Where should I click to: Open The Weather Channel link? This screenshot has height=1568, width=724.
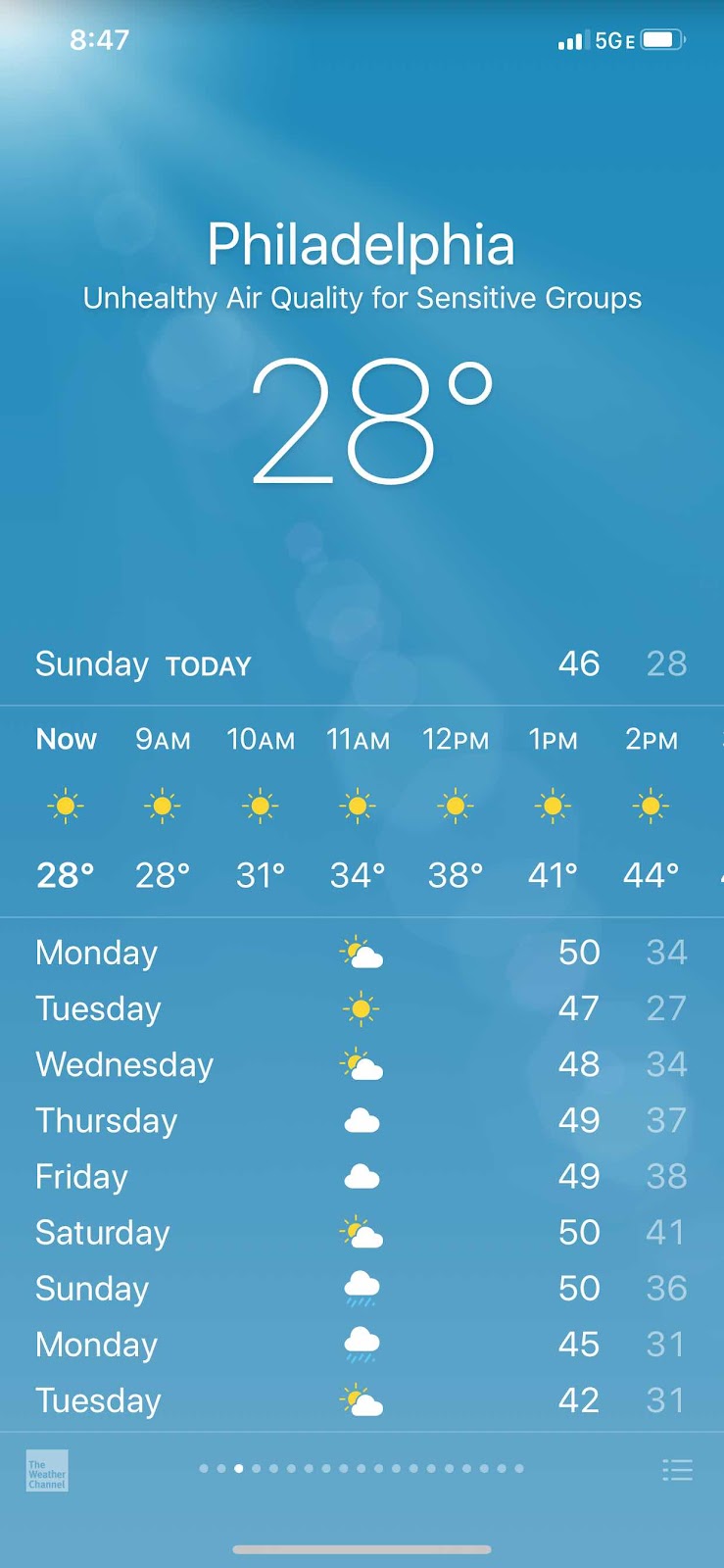[47, 1470]
